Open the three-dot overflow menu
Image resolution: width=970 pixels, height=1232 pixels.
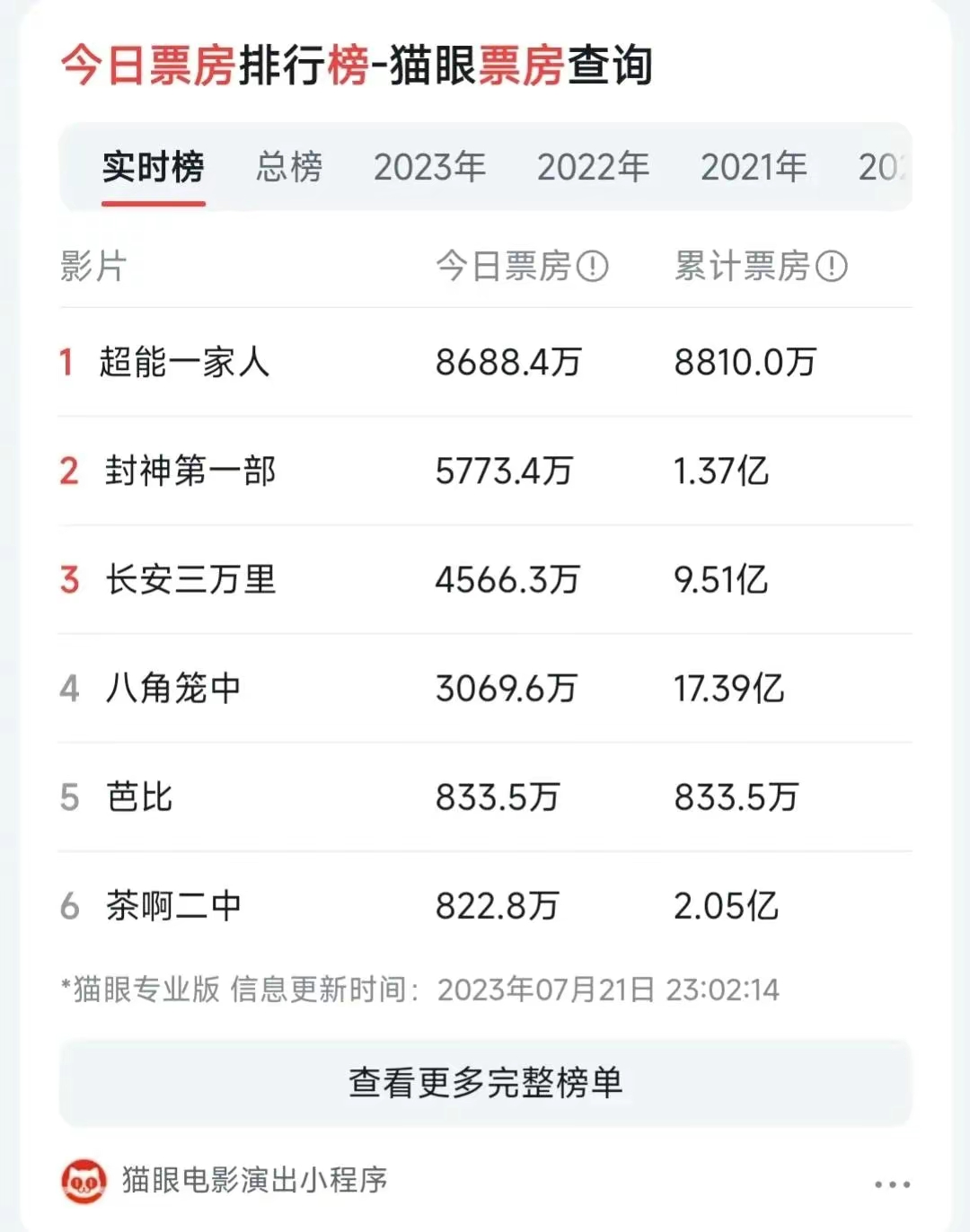coord(892,1184)
